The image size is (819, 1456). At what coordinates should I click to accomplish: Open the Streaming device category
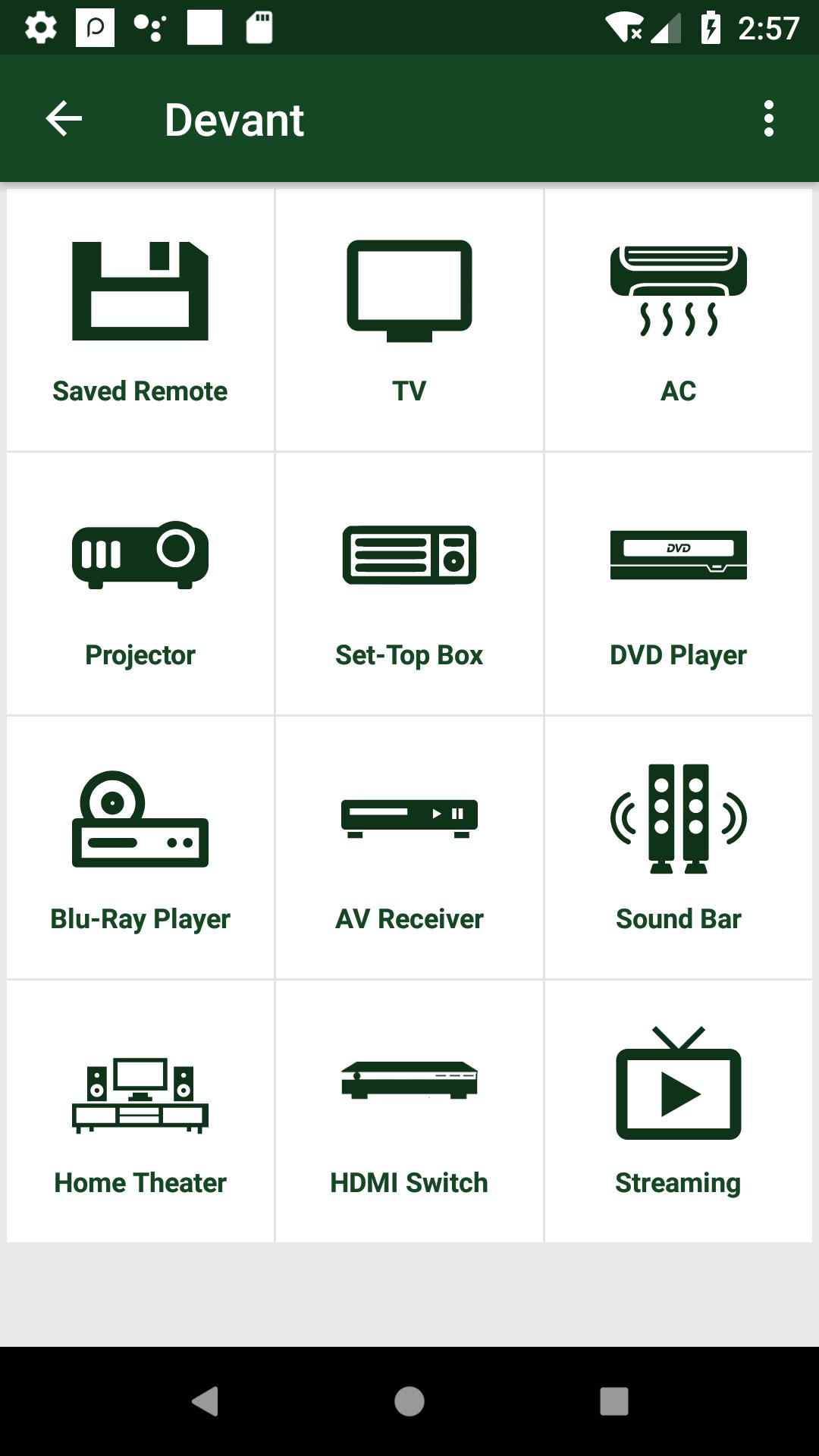[678, 1112]
